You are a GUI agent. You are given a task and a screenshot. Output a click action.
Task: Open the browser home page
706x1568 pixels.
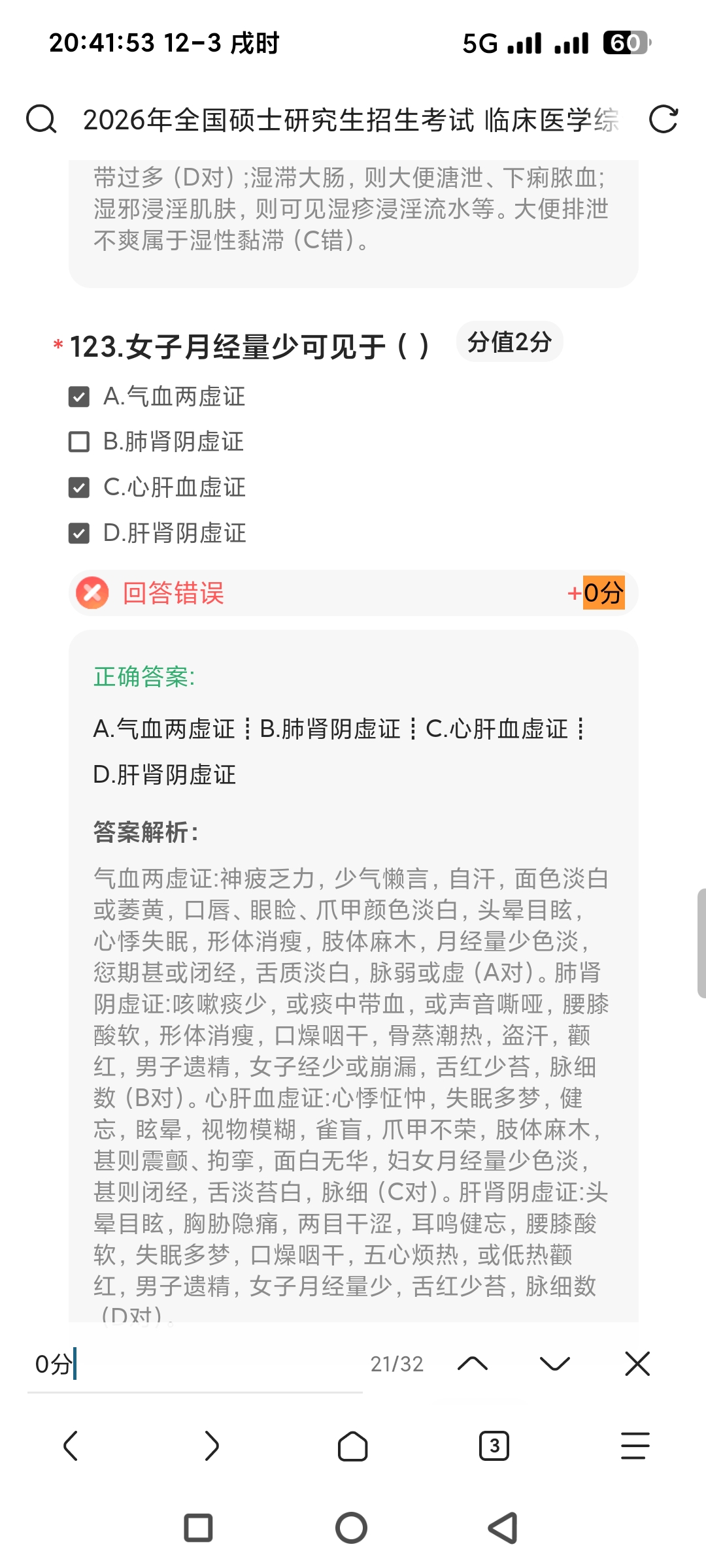pyautogui.click(x=352, y=1445)
